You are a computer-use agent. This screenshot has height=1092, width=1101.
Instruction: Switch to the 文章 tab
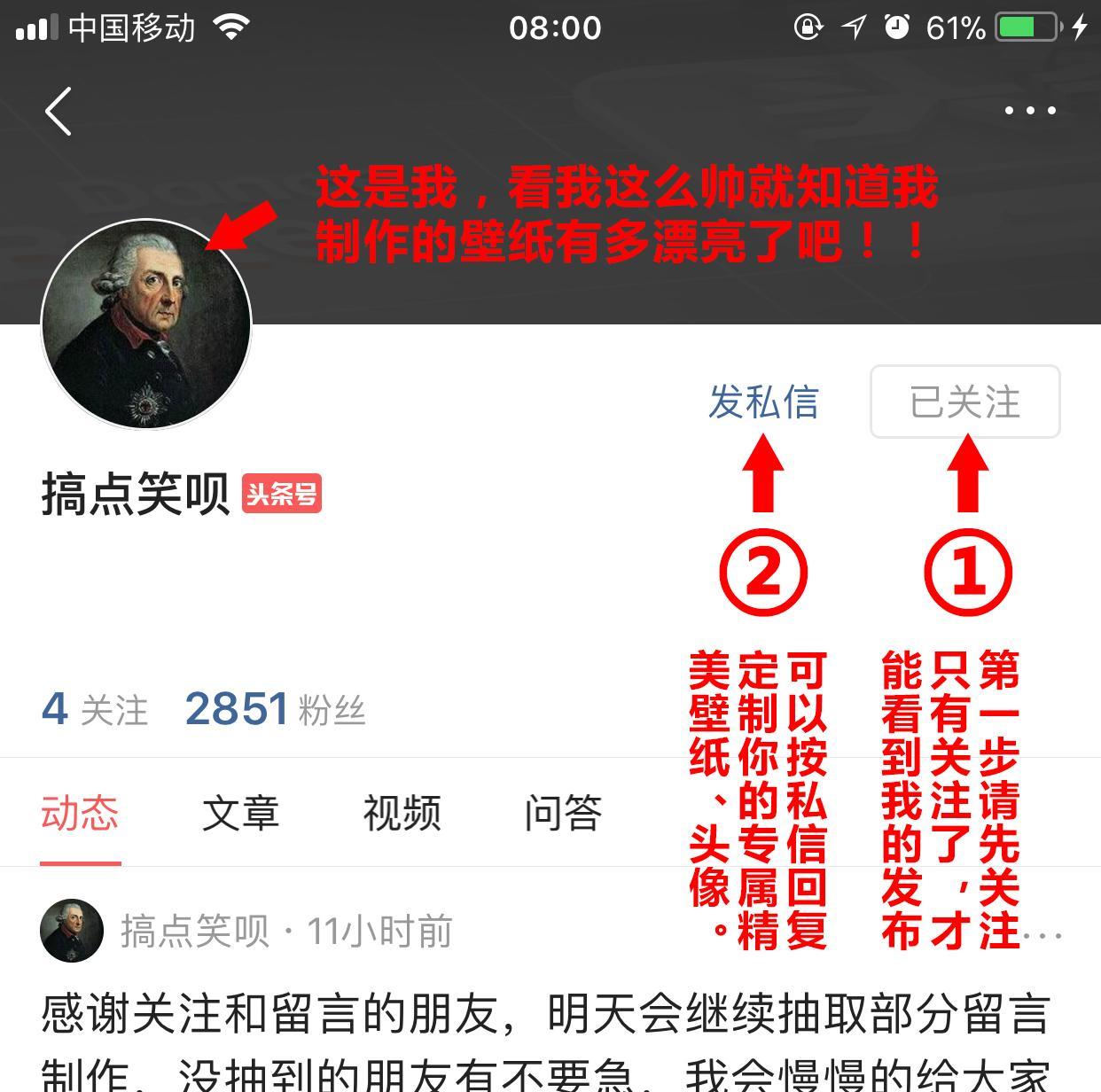pyautogui.click(x=241, y=813)
